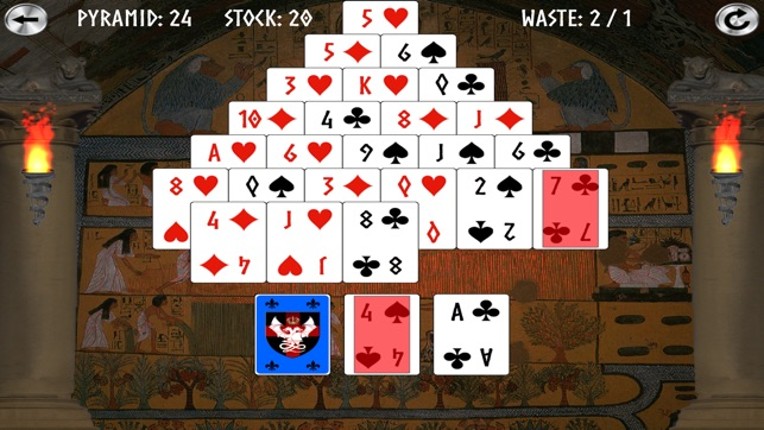The height and width of the screenshot is (430, 764).
Task: Select the highlighted 7 of clubs card
Action: (570, 208)
